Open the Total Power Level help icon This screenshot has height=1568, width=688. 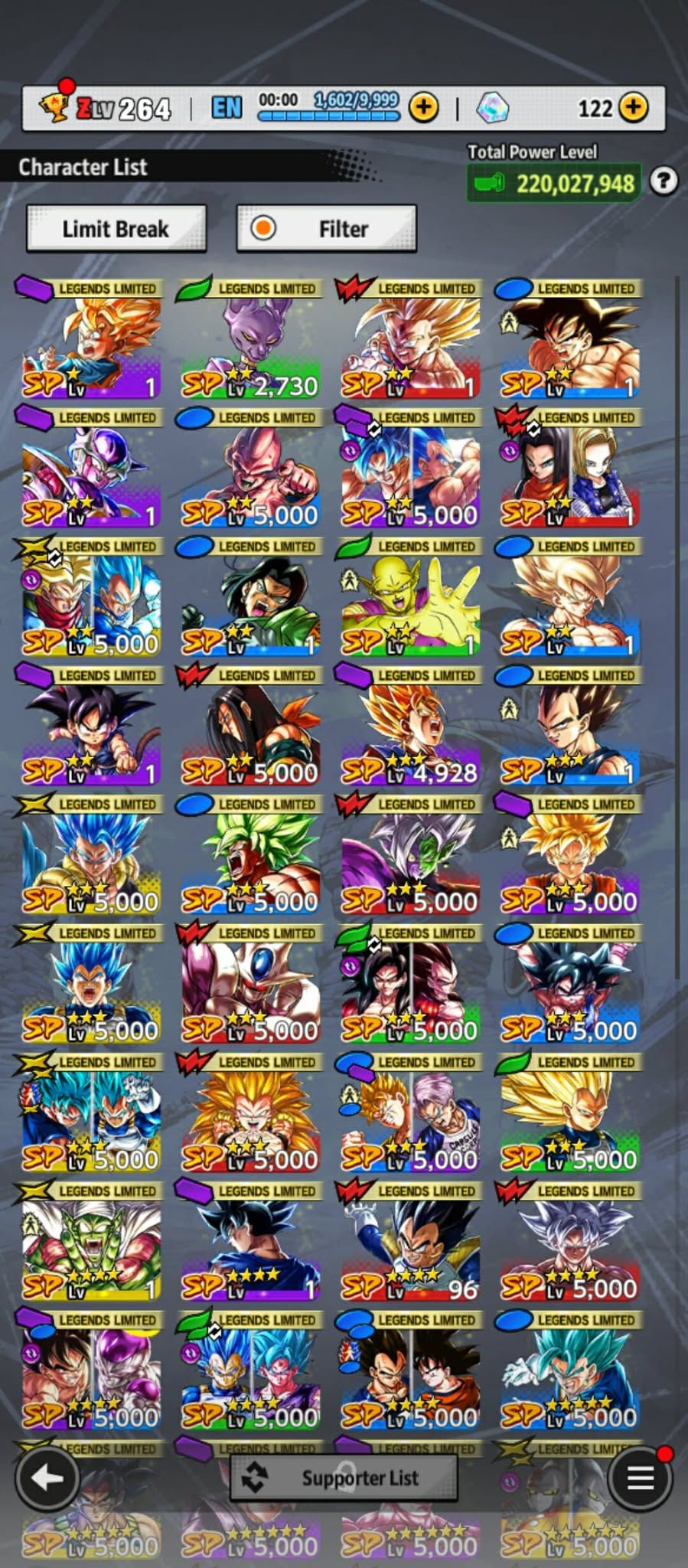[663, 181]
